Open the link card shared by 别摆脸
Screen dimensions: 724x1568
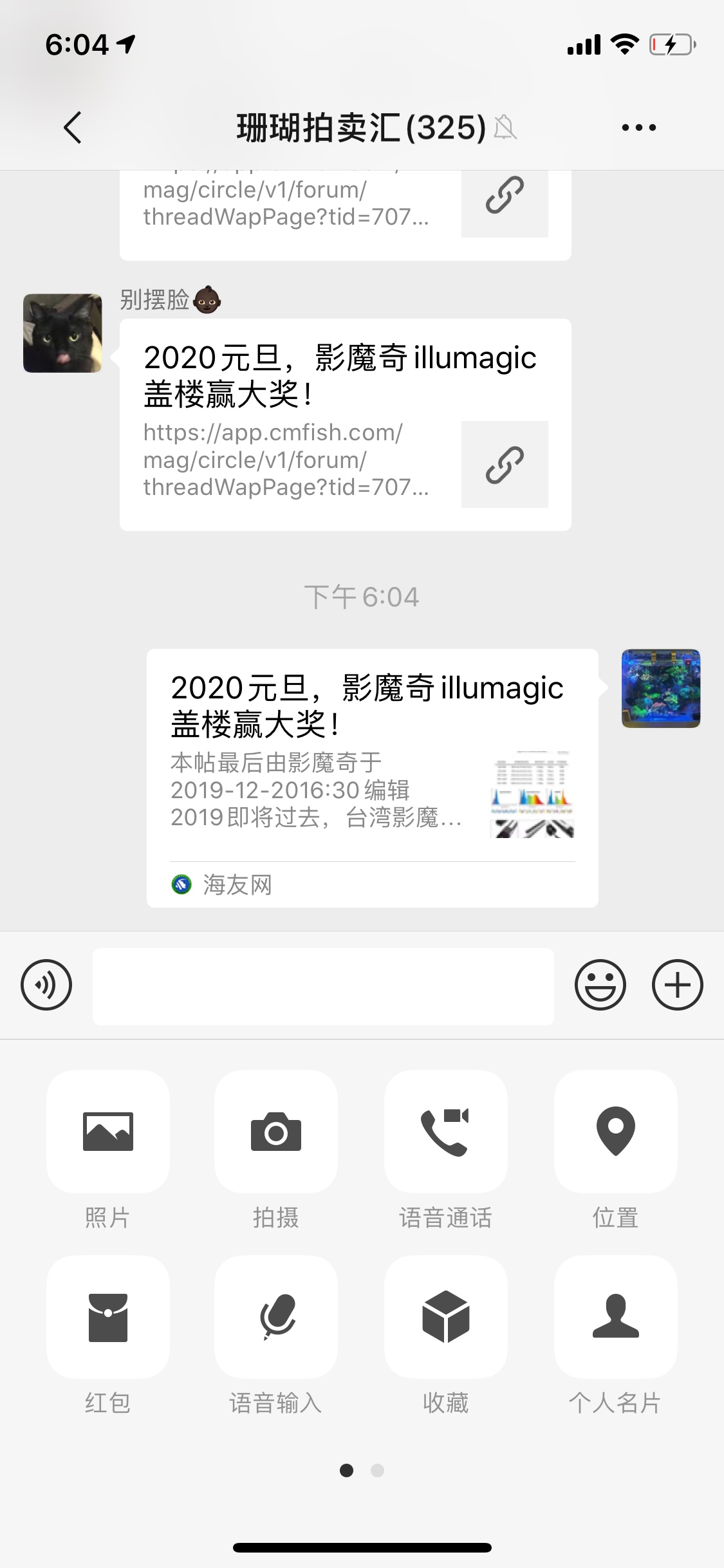point(345,424)
